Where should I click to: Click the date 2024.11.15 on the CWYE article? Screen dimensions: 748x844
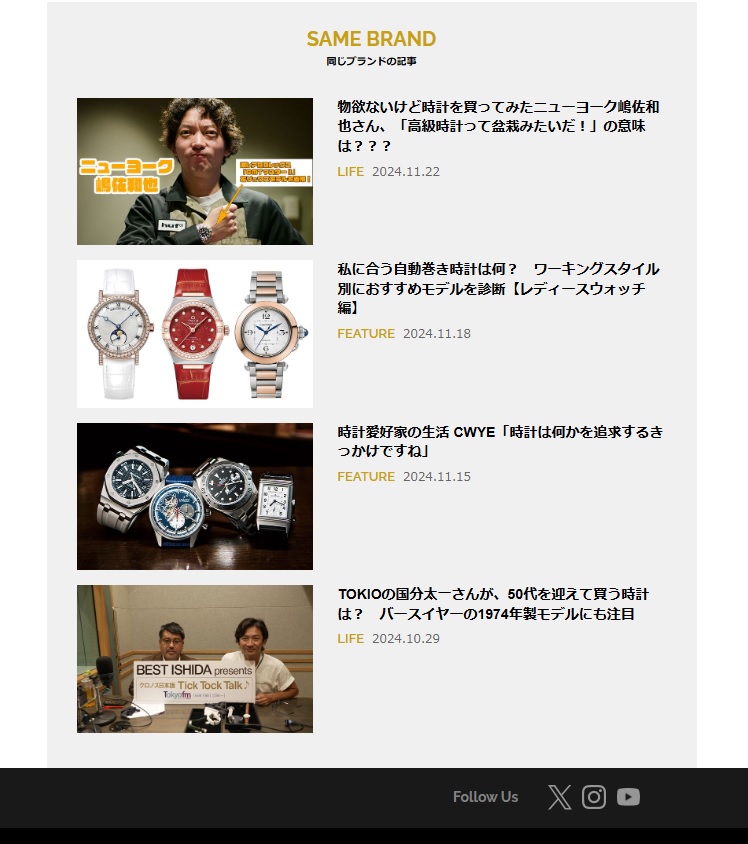[436, 476]
